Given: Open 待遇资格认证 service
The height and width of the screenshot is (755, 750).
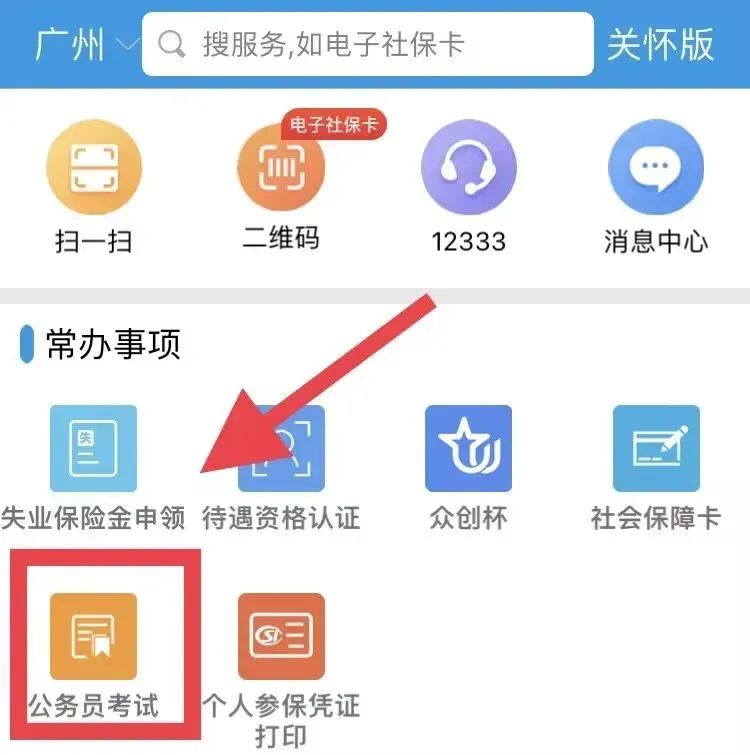Looking at the screenshot, I should click(281, 449).
